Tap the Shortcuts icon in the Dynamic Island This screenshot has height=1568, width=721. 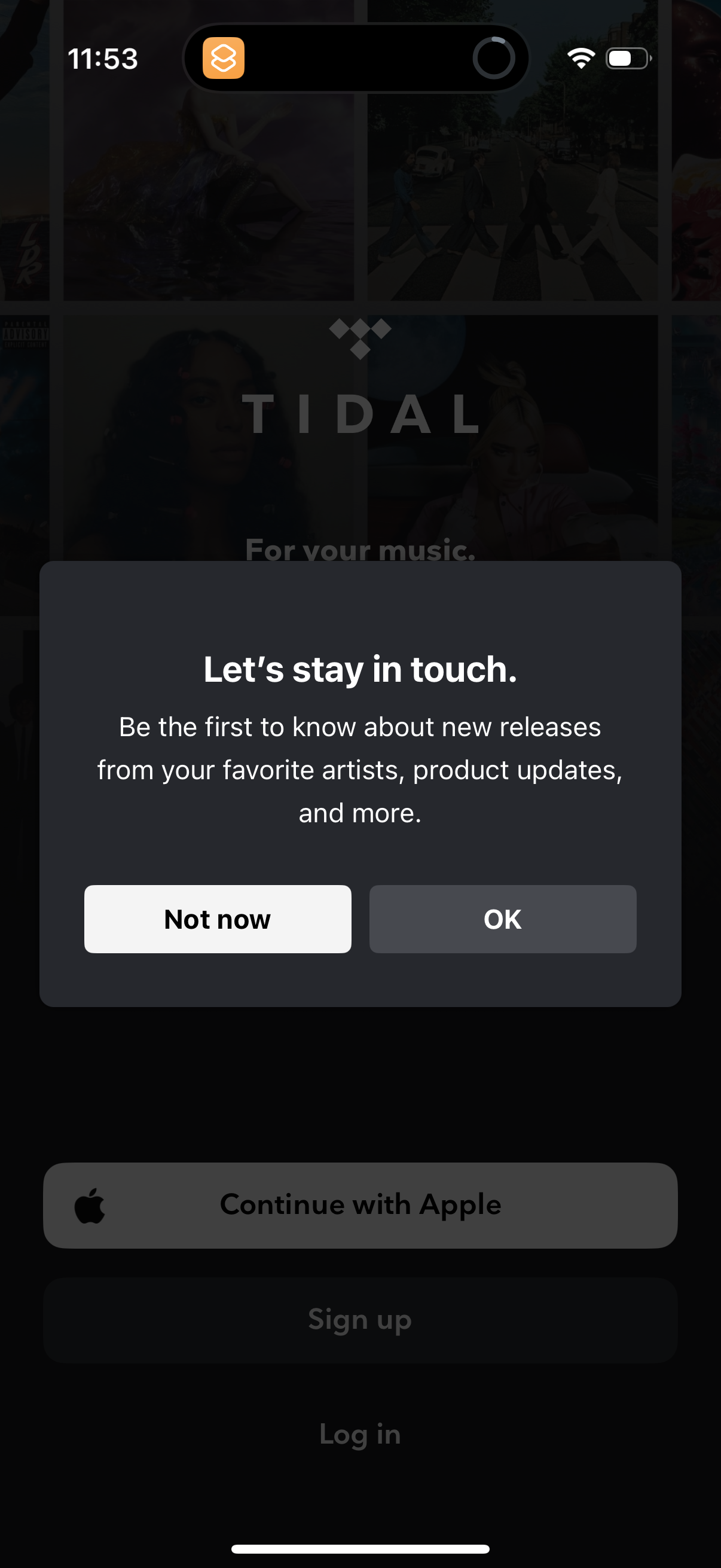(x=222, y=59)
